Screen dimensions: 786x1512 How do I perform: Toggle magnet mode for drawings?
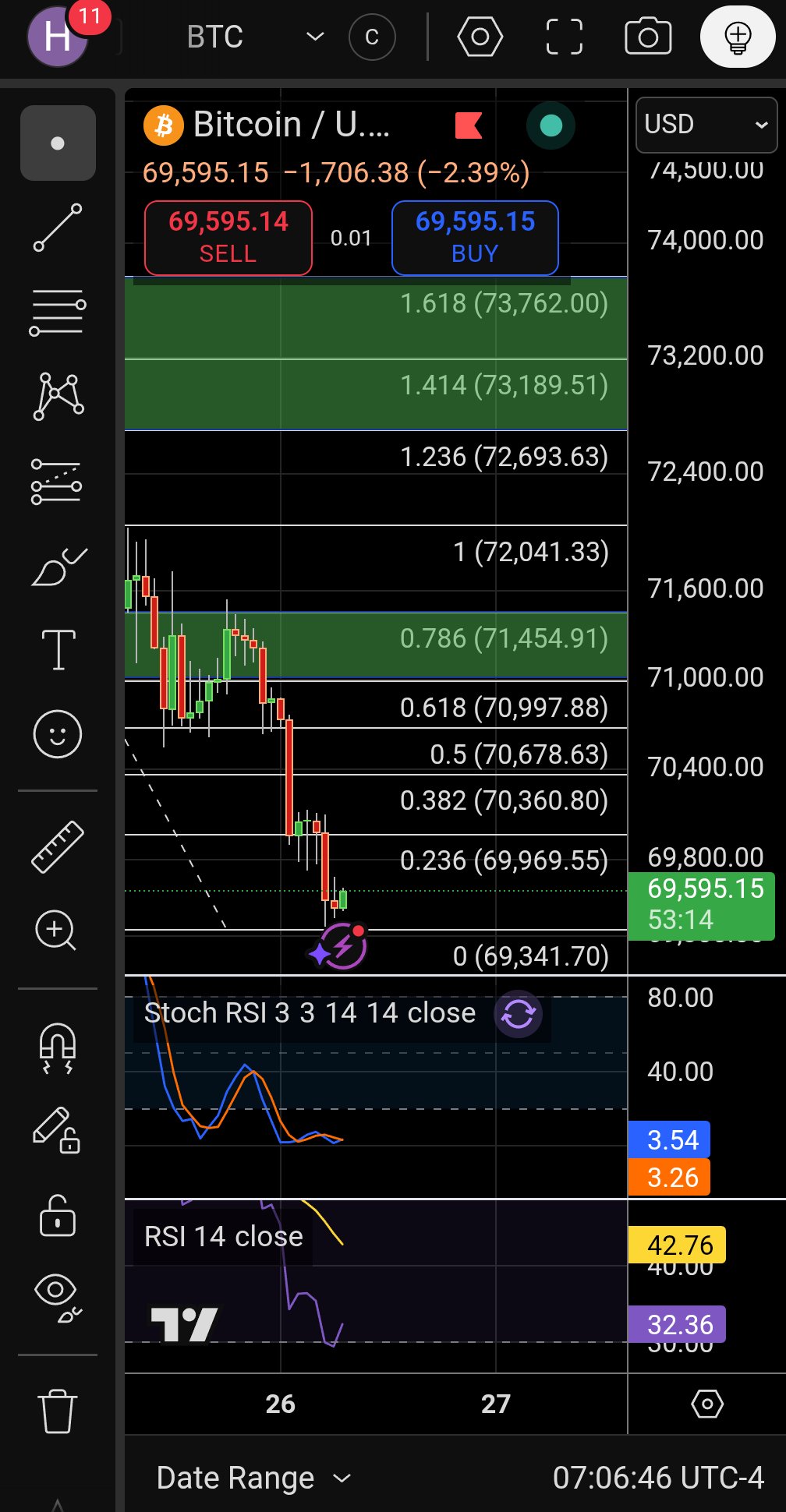tap(58, 1048)
